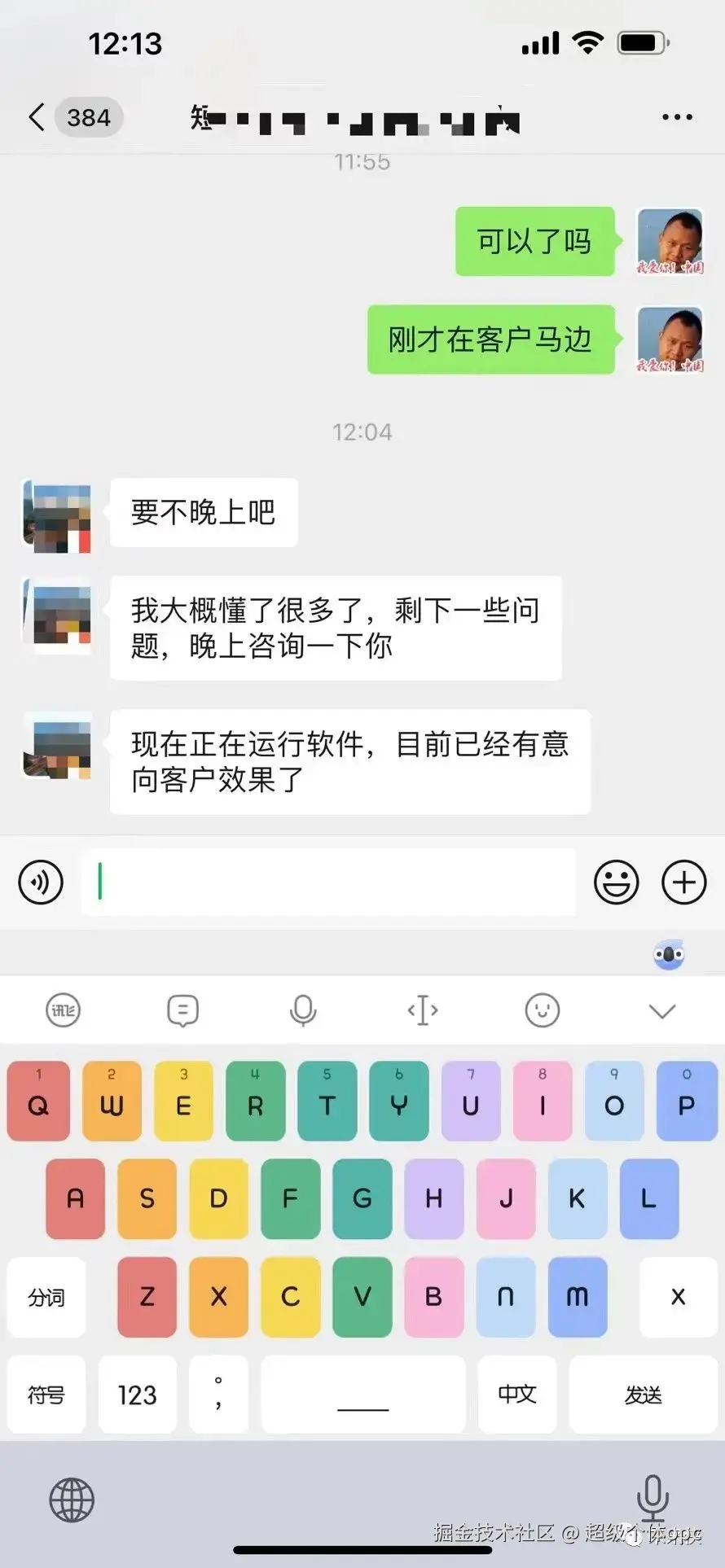Open quick phrases bubble icon on keyboard toolbar
The height and width of the screenshot is (1568, 725).
pyautogui.click(x=182, y=1010)
